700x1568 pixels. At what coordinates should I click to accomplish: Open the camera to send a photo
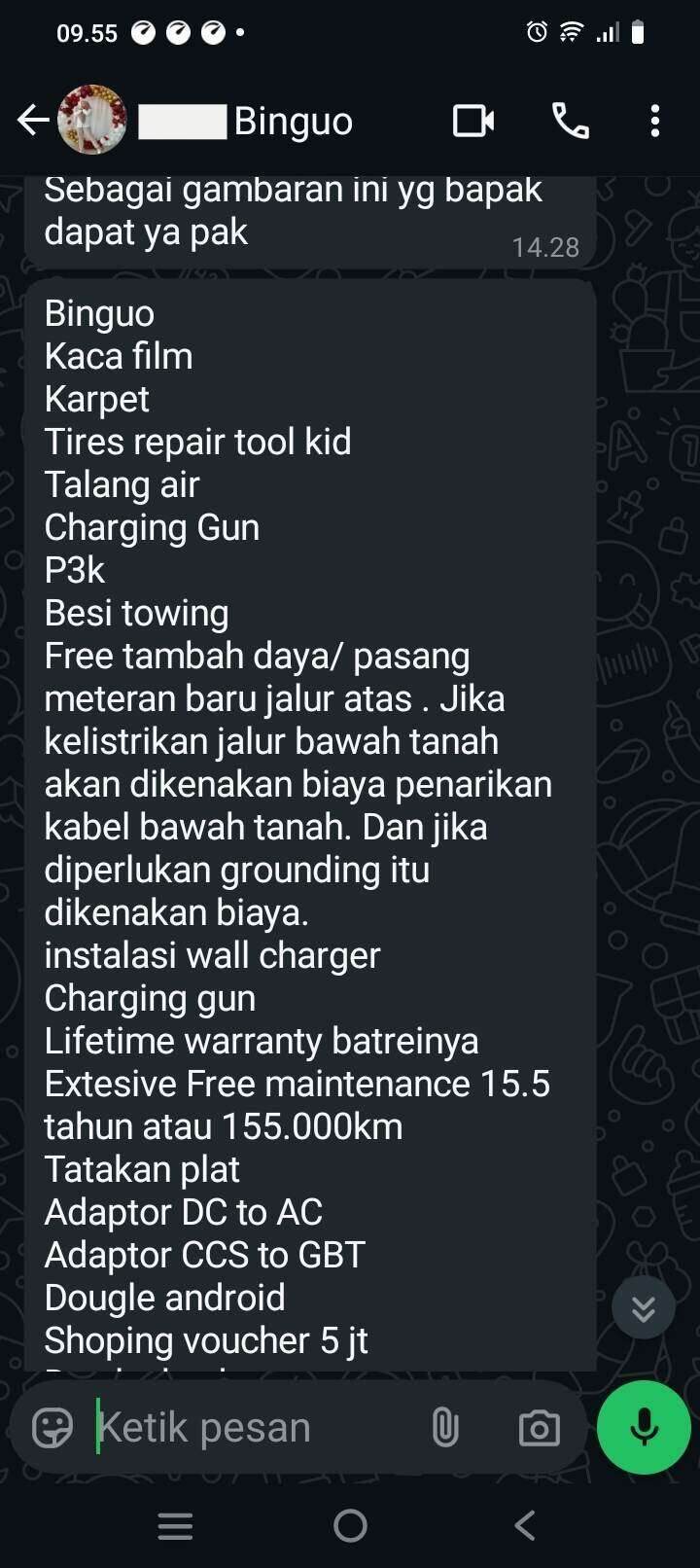[x=540, y=1428]
